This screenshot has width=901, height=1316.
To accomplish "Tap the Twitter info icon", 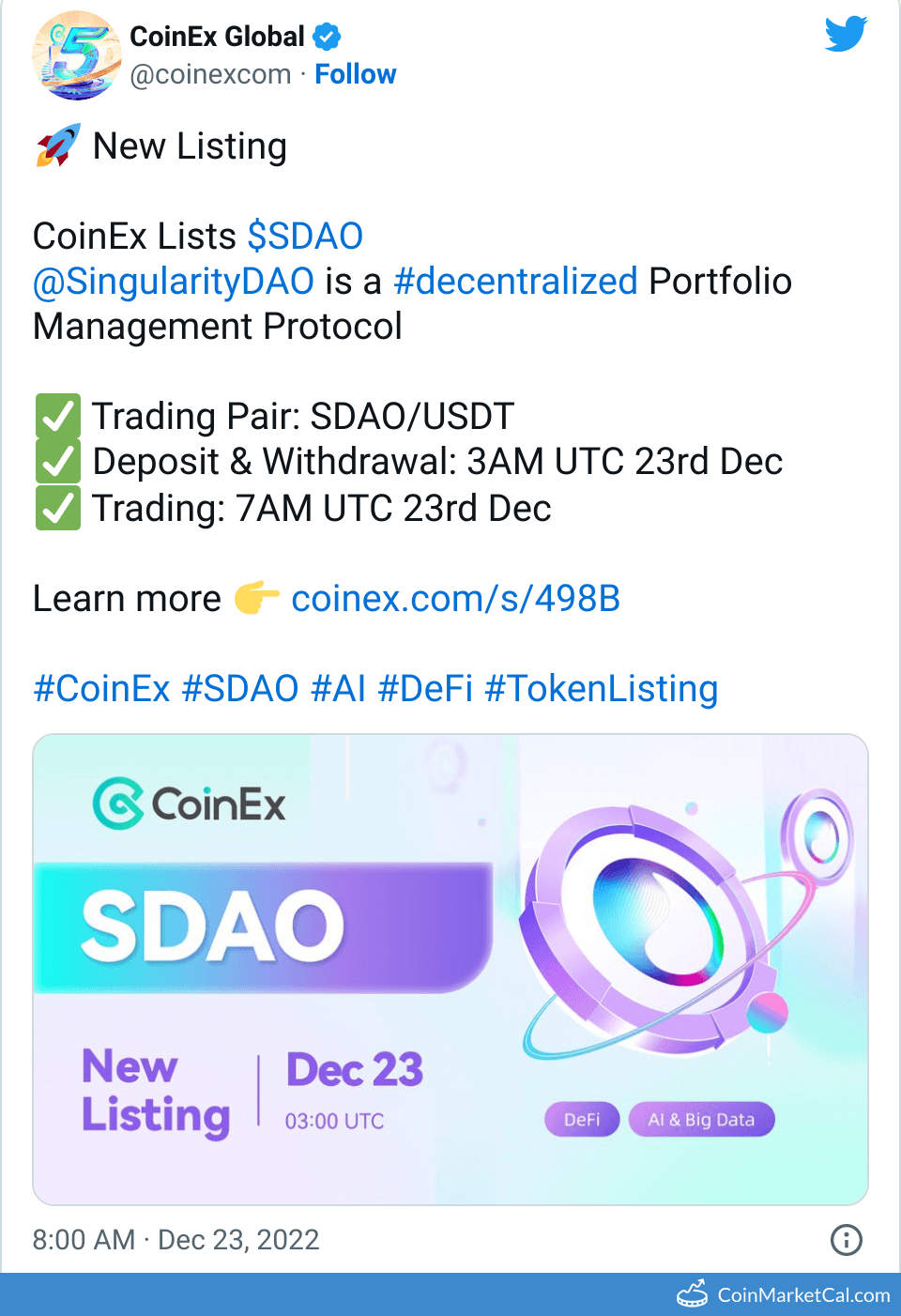I will pos(846,1240).
